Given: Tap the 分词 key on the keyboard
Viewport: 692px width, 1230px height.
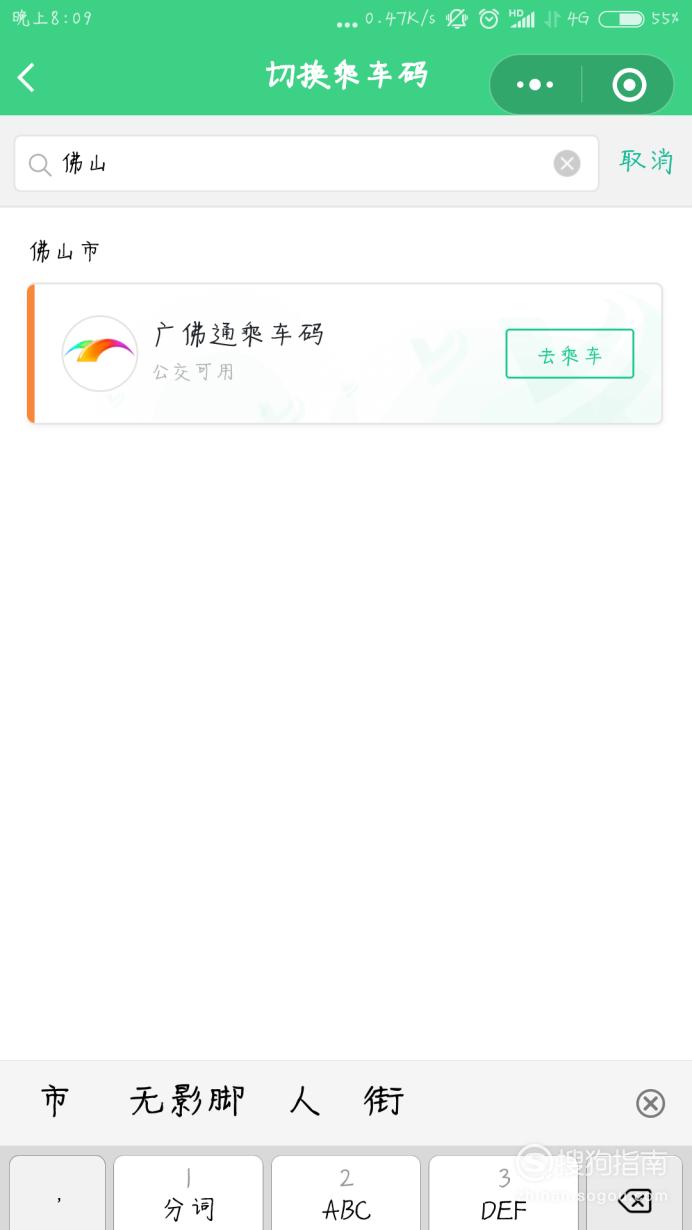Looking at the screenshot, I should [188, 1194].
